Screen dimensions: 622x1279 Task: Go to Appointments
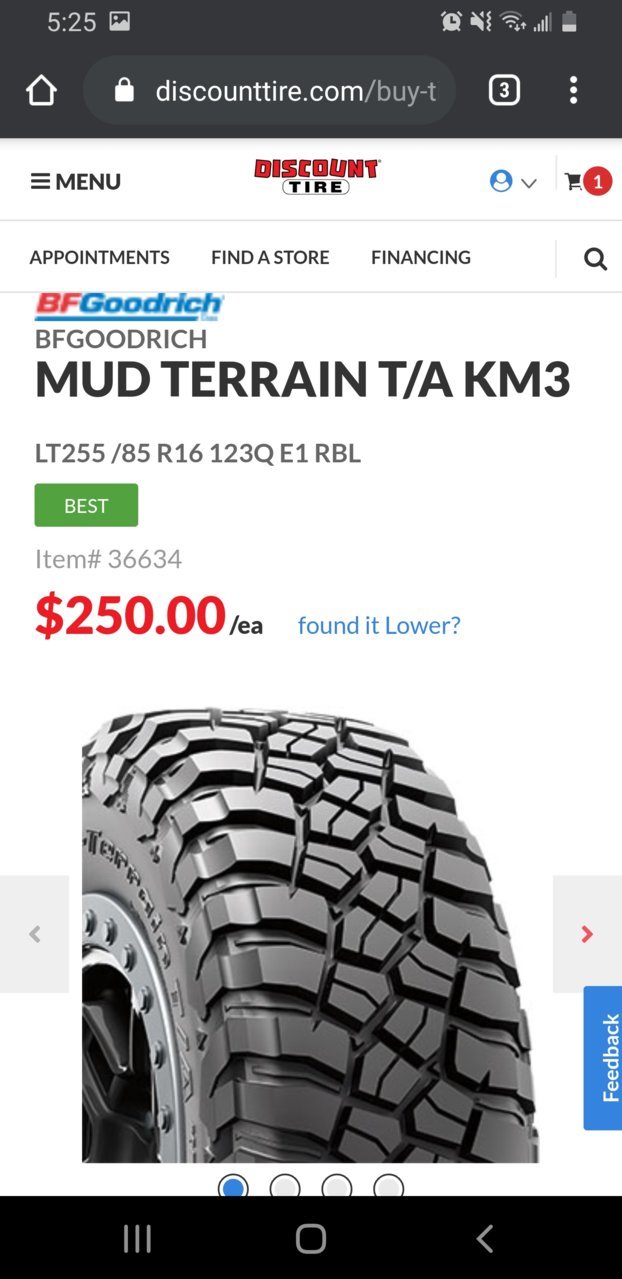(x=99, y=257)
